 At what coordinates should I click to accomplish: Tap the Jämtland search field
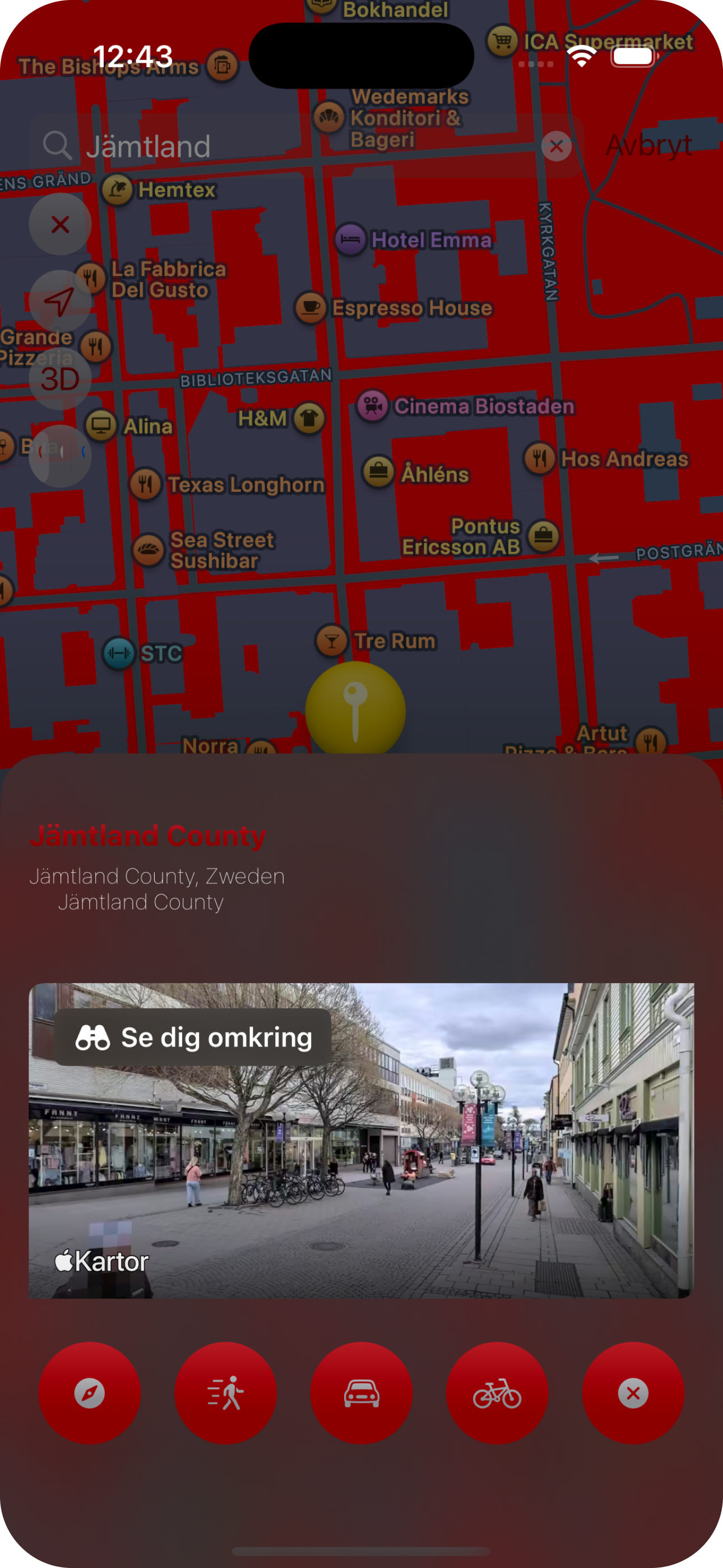click(292, 146)
